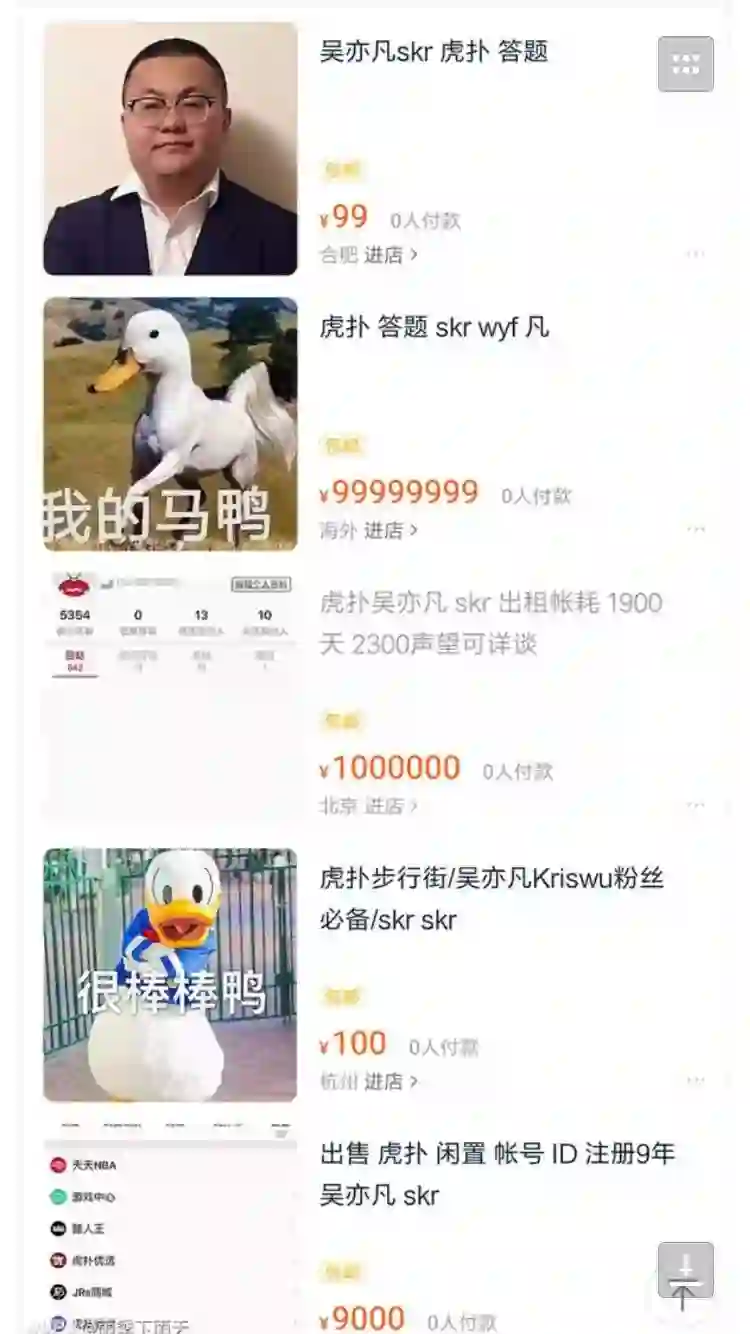Switch listing layout with the grid icon
Viewport: 750px width, 1334px height.
[686, 64]
